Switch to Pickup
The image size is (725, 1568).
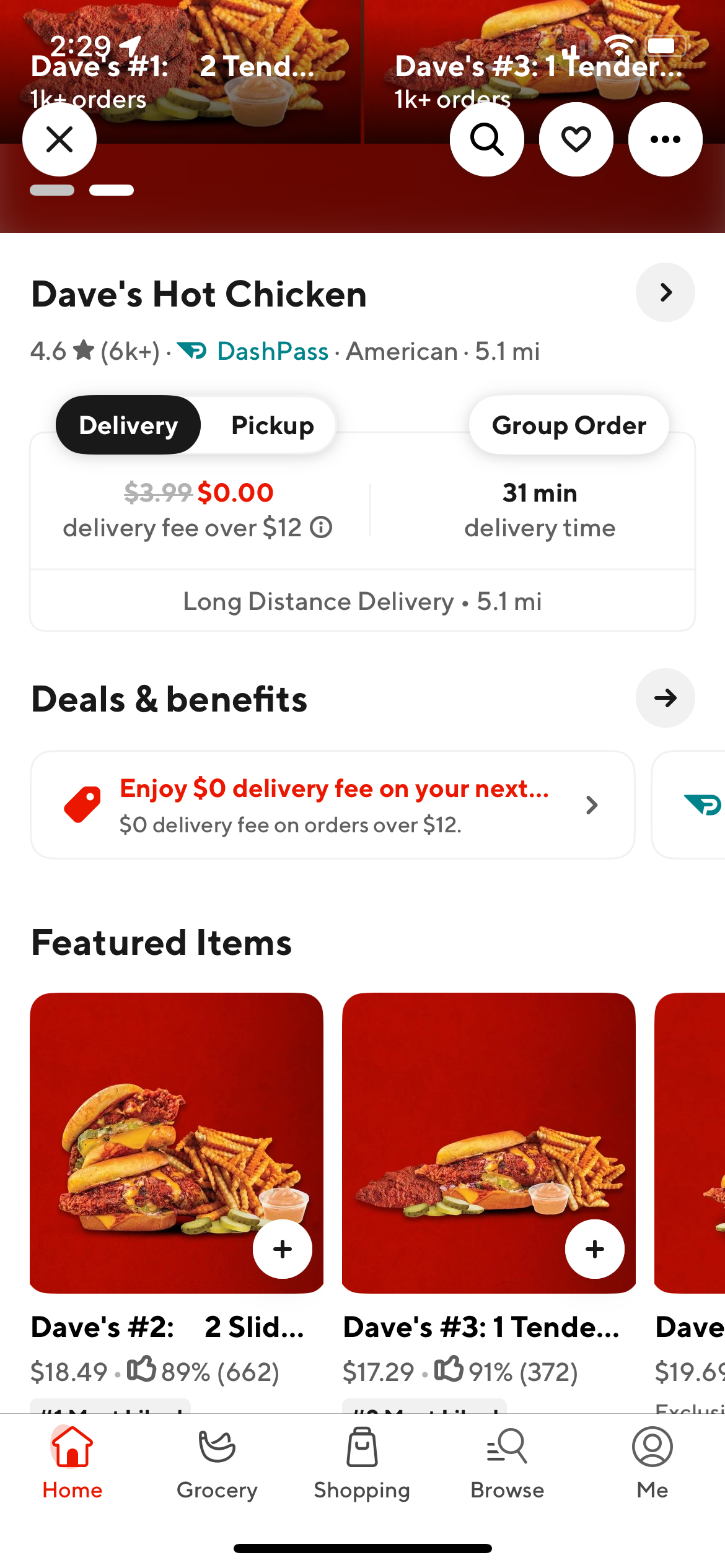coord(272,425)
